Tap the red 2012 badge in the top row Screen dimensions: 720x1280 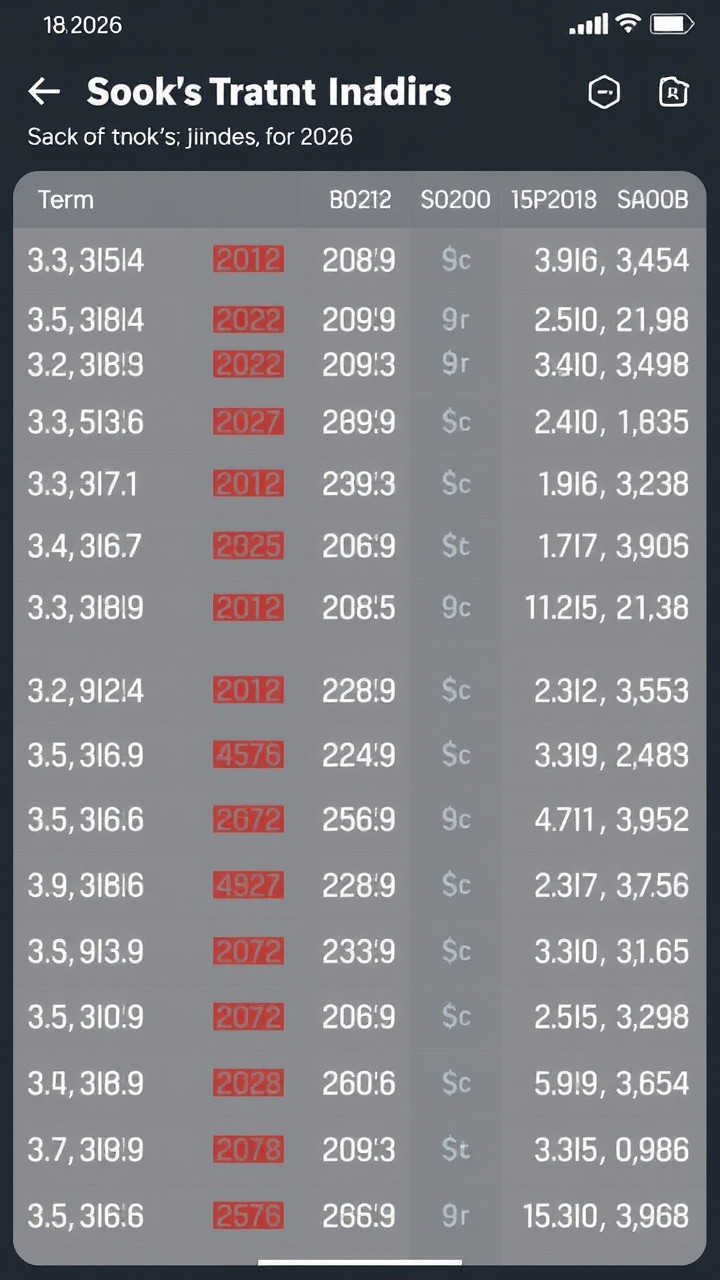click(x=248, y=259)
